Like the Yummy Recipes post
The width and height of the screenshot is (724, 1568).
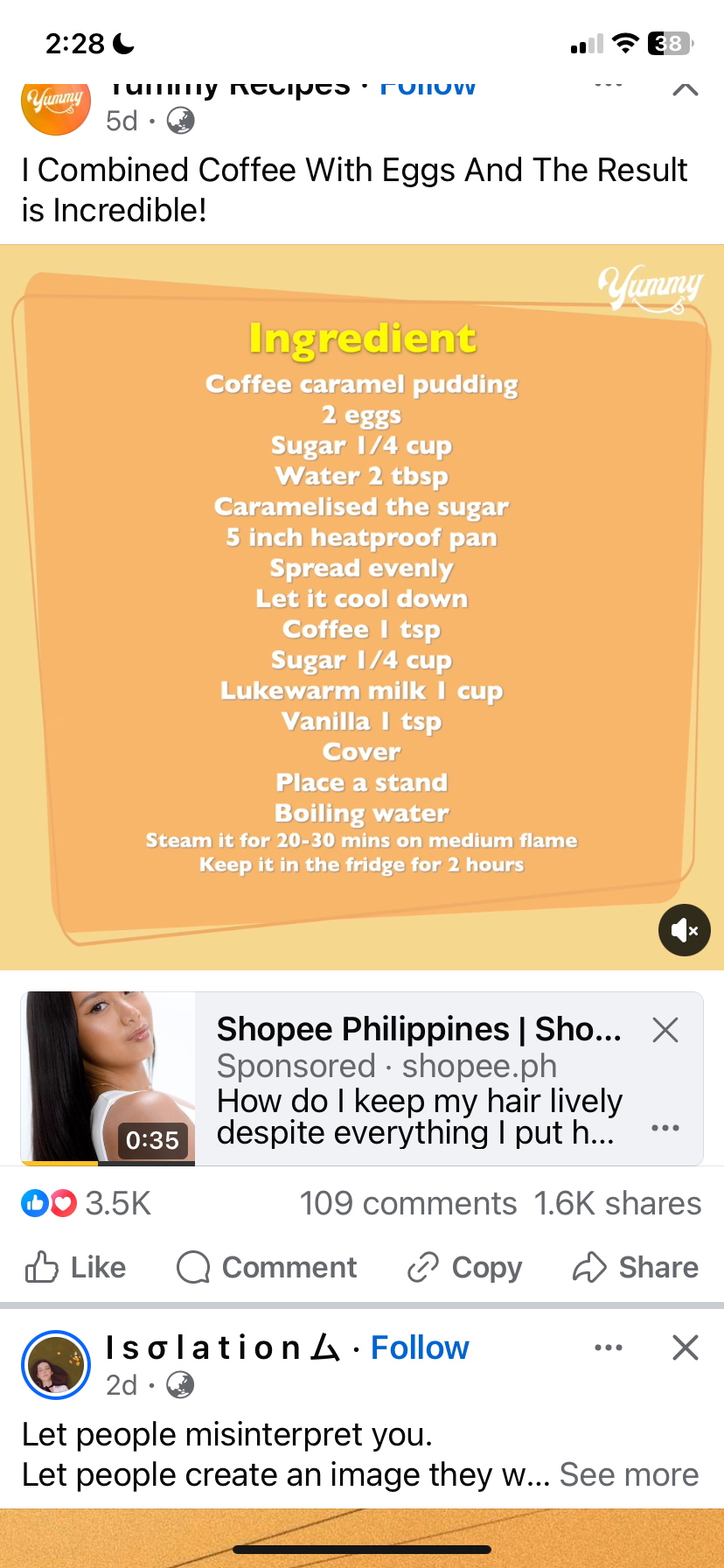[76, 1267]
